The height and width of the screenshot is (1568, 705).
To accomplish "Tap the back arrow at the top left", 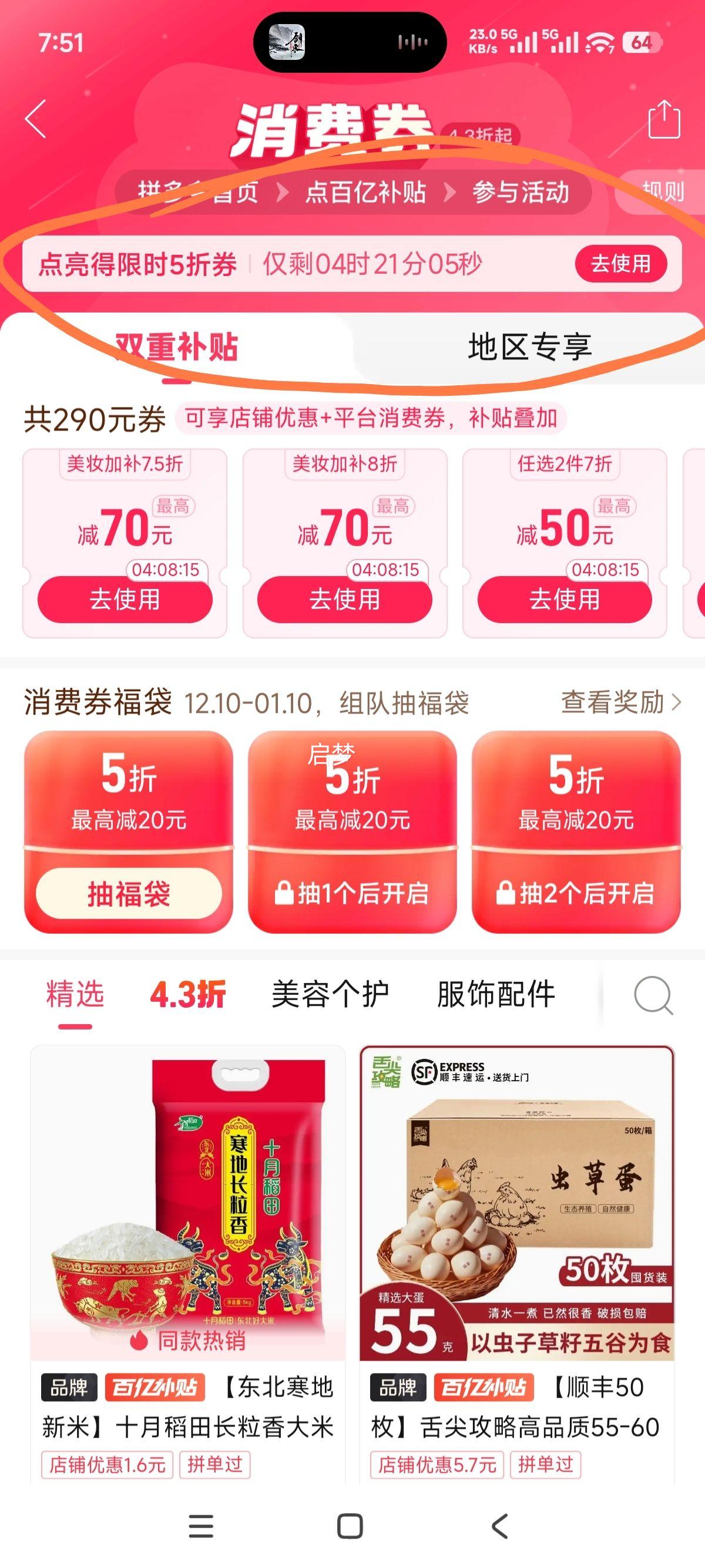I will (x=35, y=119).
